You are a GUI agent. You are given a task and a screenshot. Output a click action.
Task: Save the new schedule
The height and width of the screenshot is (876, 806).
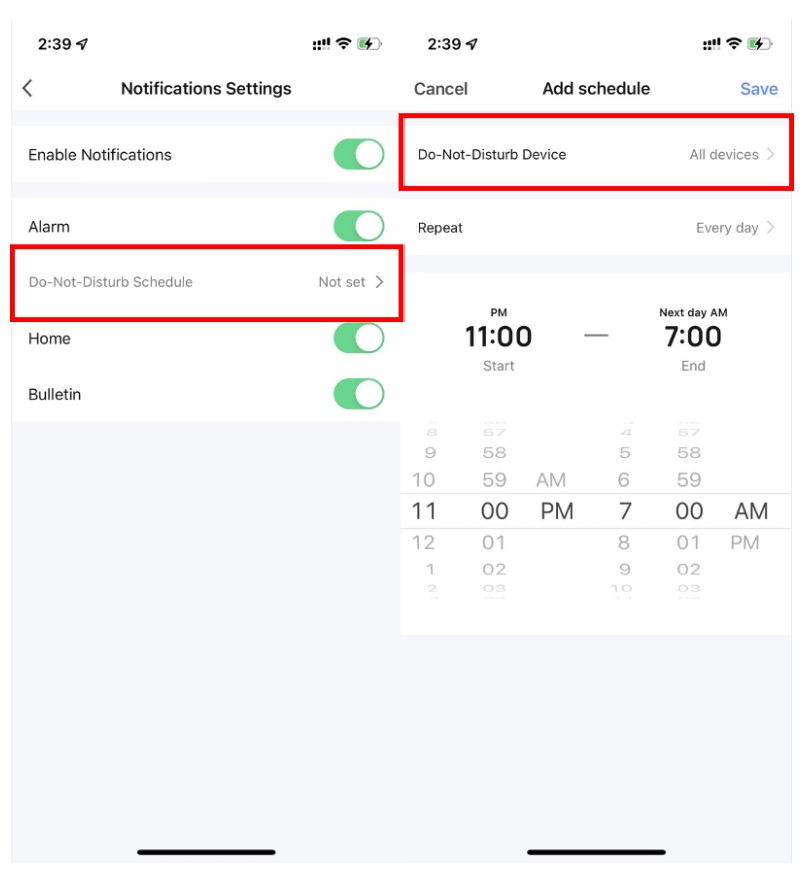click(758, 89)
